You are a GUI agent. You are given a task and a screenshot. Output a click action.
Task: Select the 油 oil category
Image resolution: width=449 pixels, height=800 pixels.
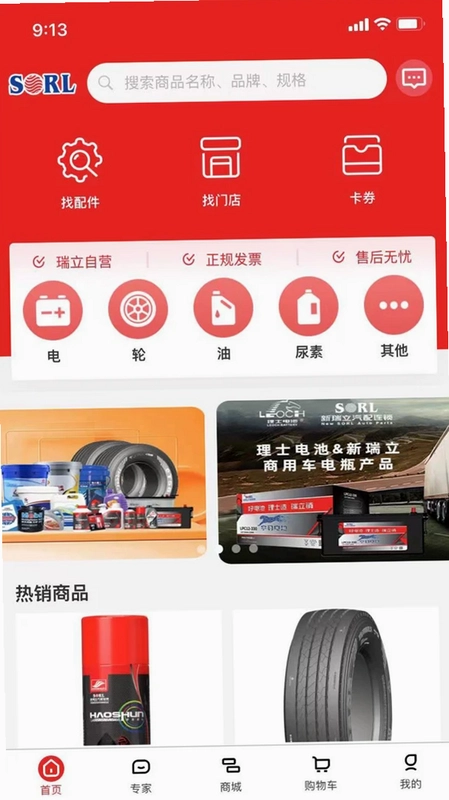point(223,319)
